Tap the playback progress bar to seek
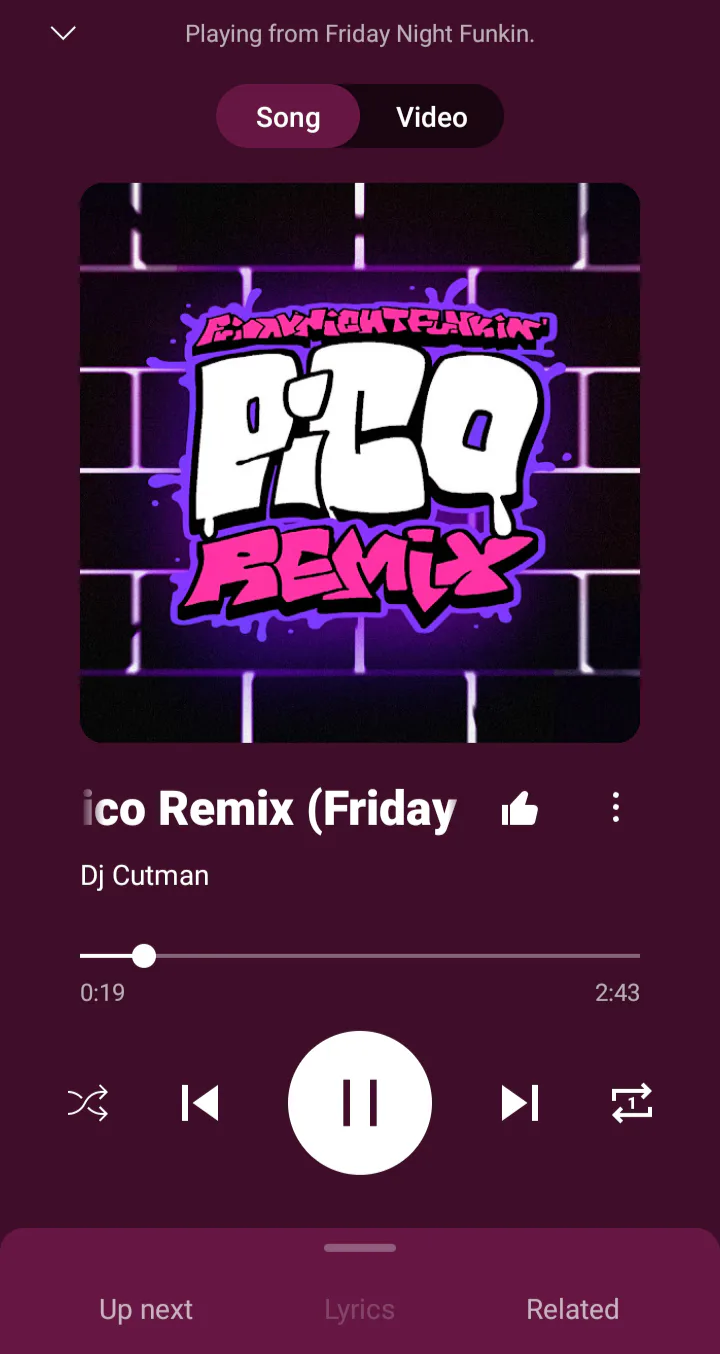The height and width of the screenshot is (1354, 720). (x=360, y=956)
